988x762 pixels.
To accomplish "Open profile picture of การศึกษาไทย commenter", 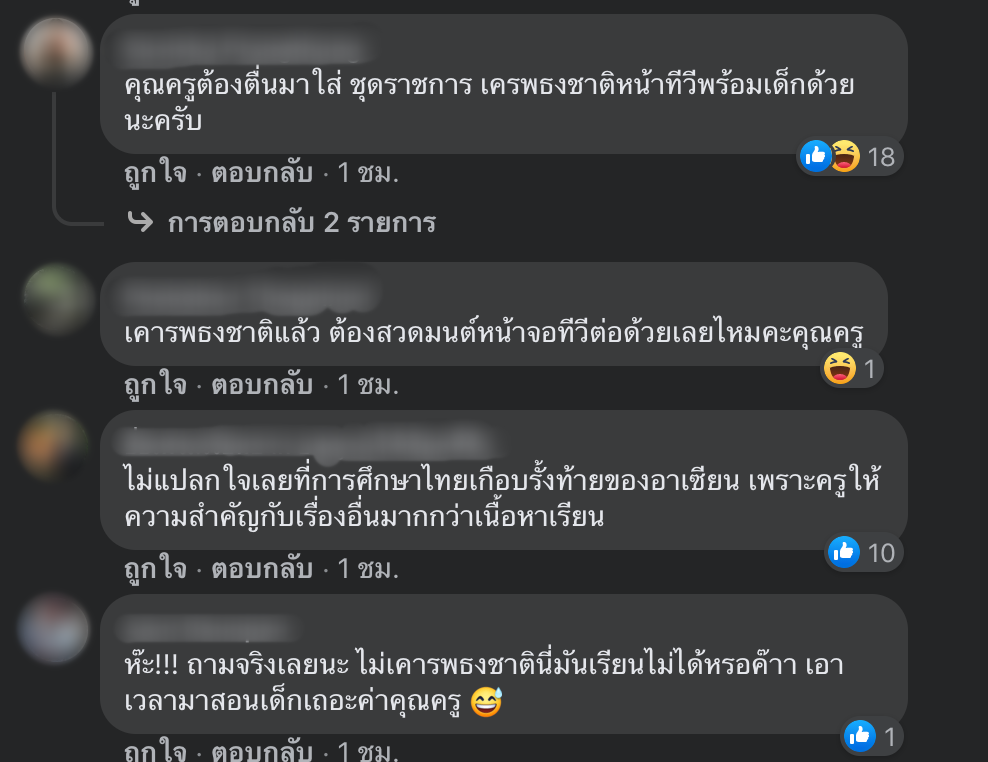I will pyautogui.click(x=55, y=446).
